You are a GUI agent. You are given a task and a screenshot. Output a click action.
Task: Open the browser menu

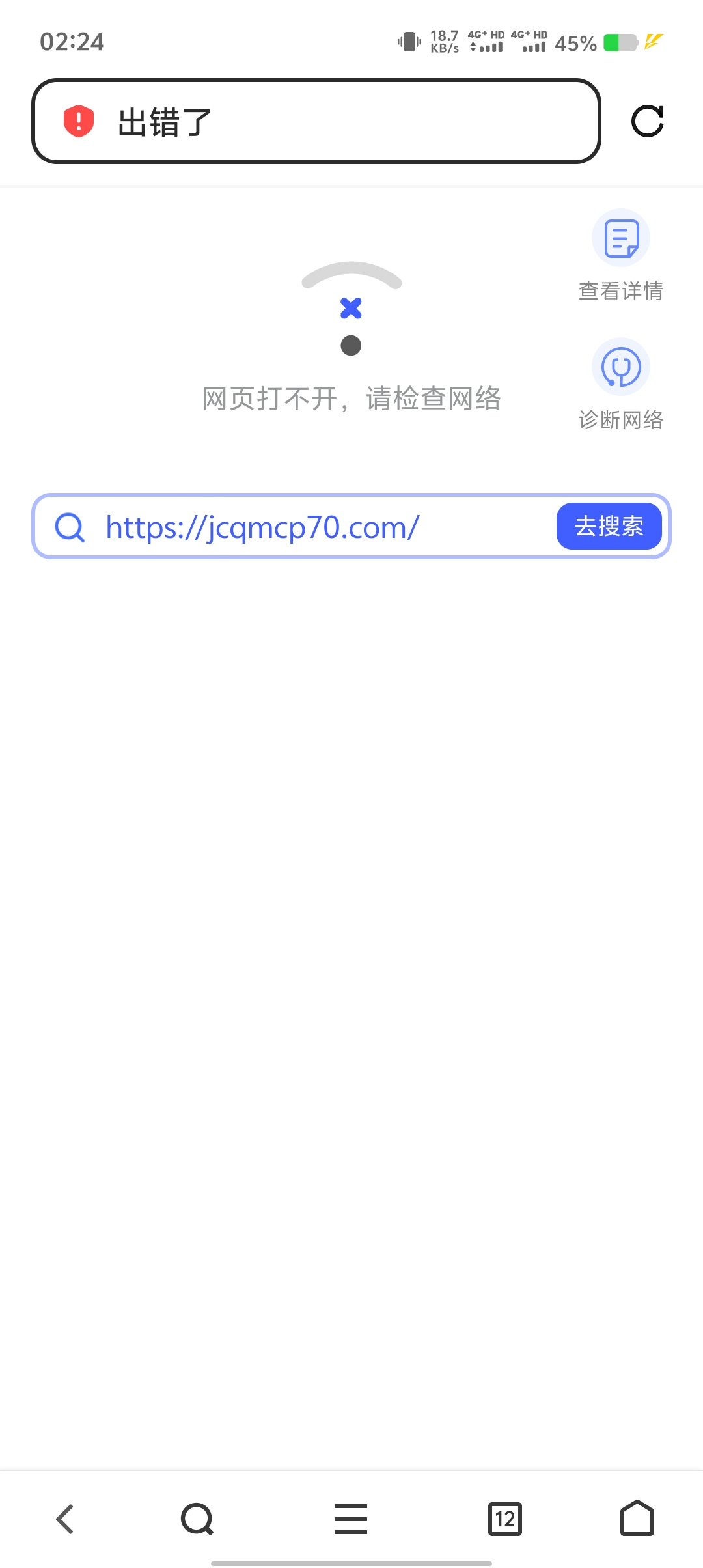coord(351,1519)
